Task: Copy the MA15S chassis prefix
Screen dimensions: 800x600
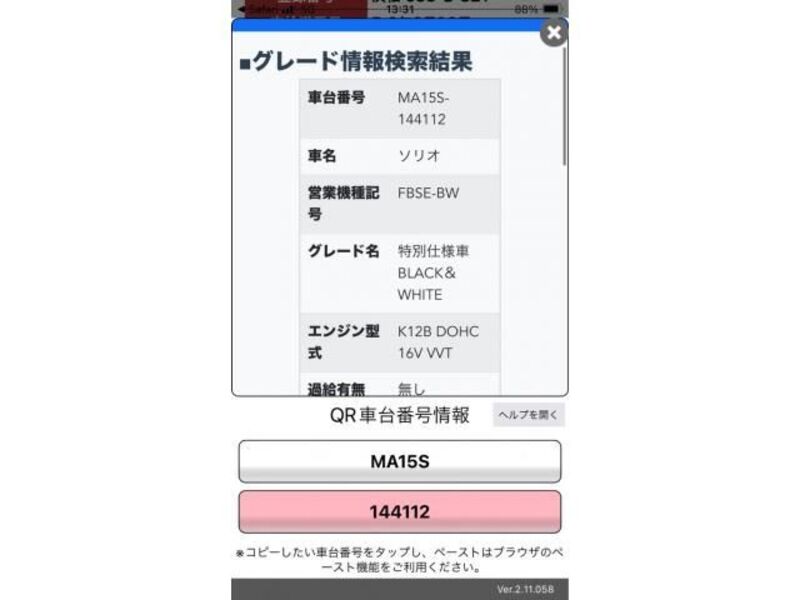Action: [x=399, y=462]
